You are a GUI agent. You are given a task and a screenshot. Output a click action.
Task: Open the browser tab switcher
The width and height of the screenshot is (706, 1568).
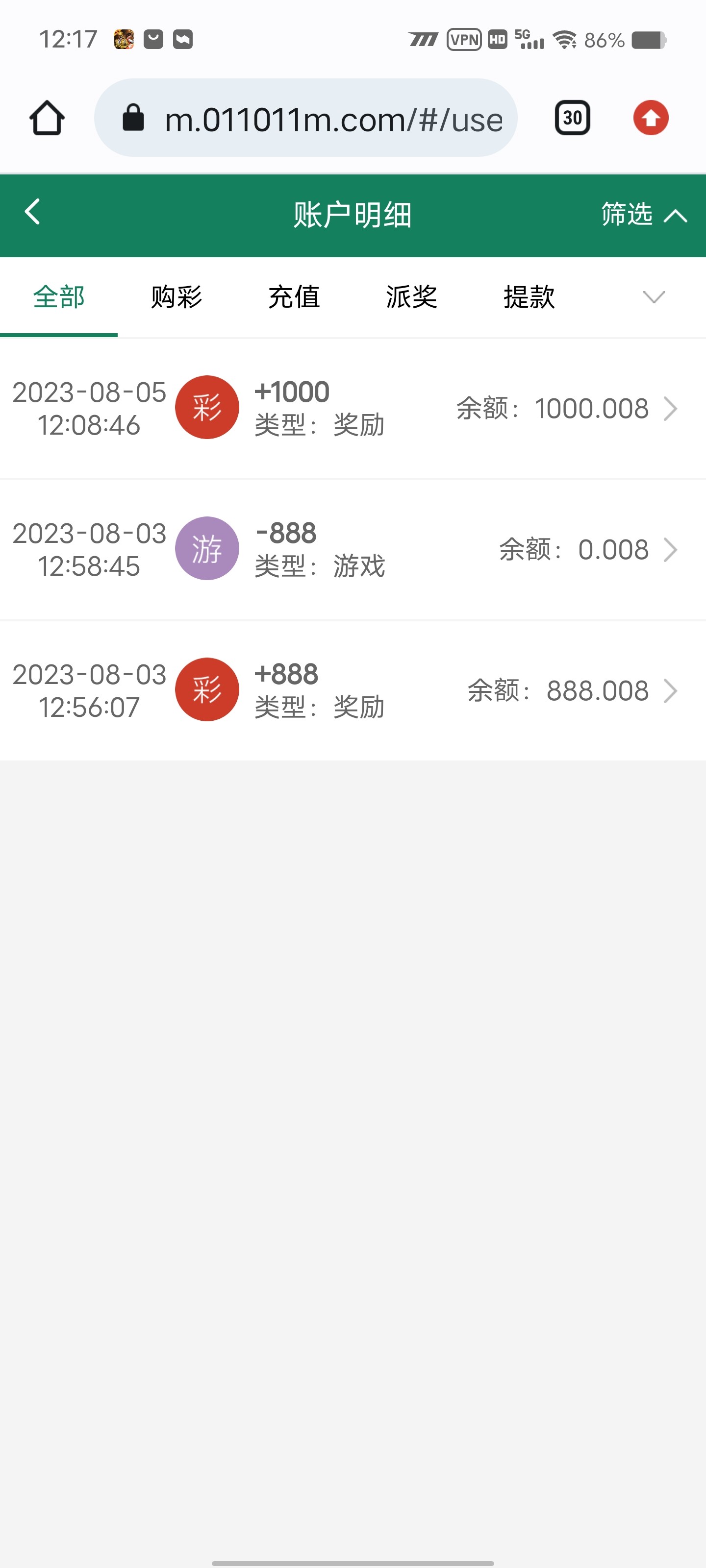(x=572, y=118)
